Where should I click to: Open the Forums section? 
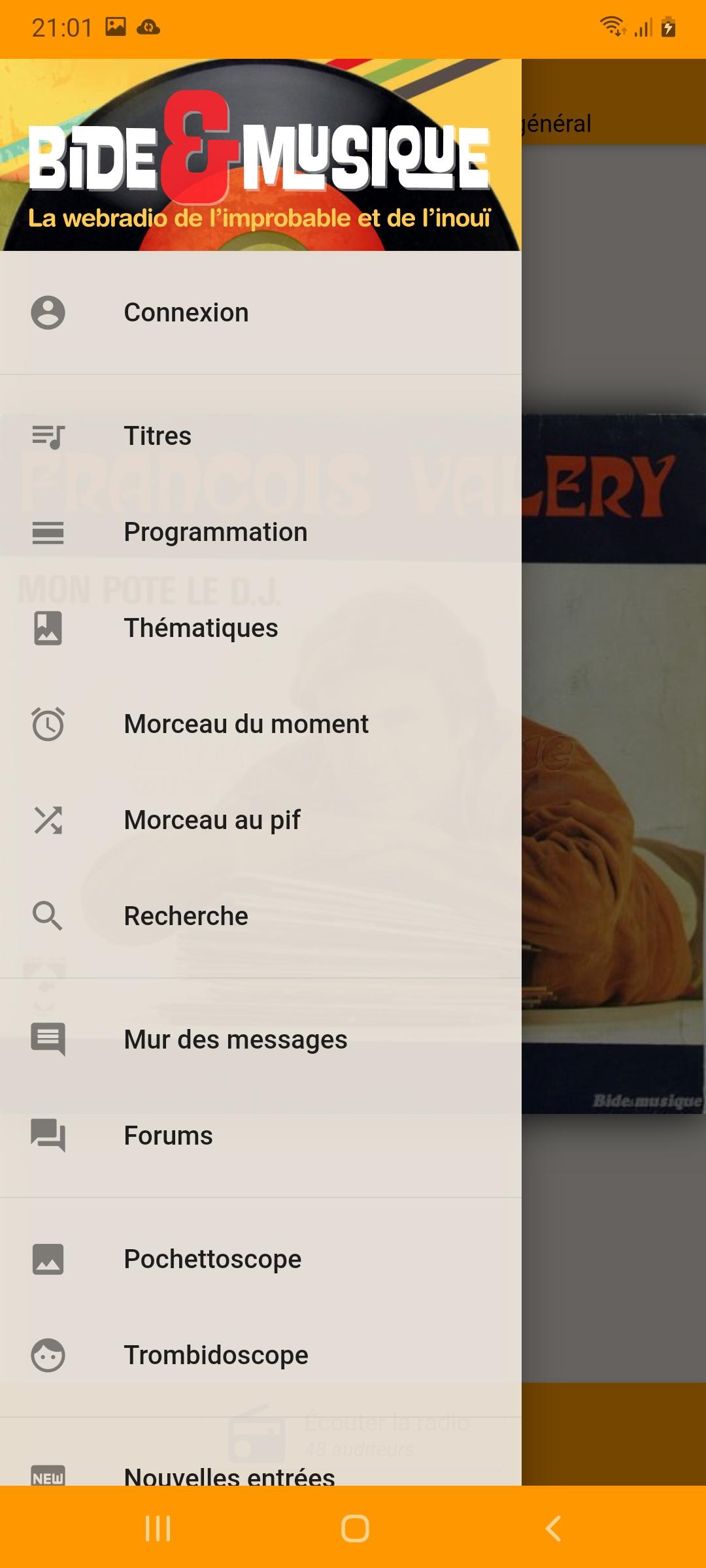point(168,1135)
